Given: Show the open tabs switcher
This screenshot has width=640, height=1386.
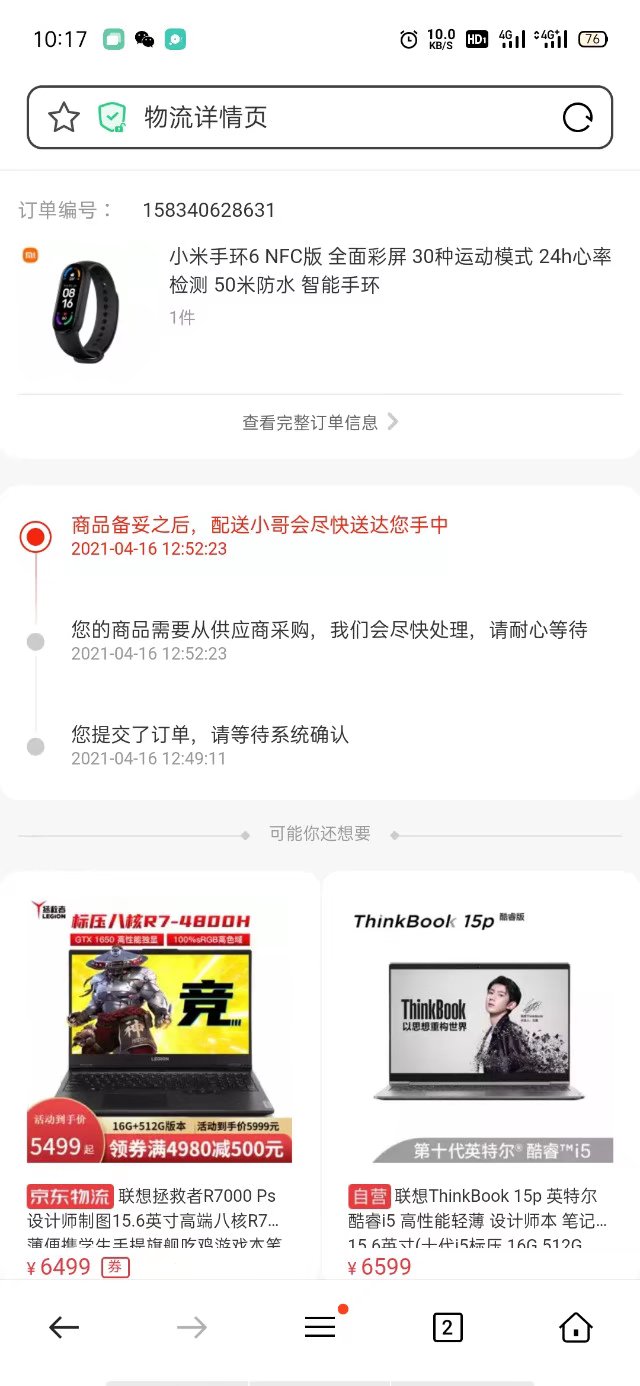Looking at the screenshot, I should (447, 1327).
